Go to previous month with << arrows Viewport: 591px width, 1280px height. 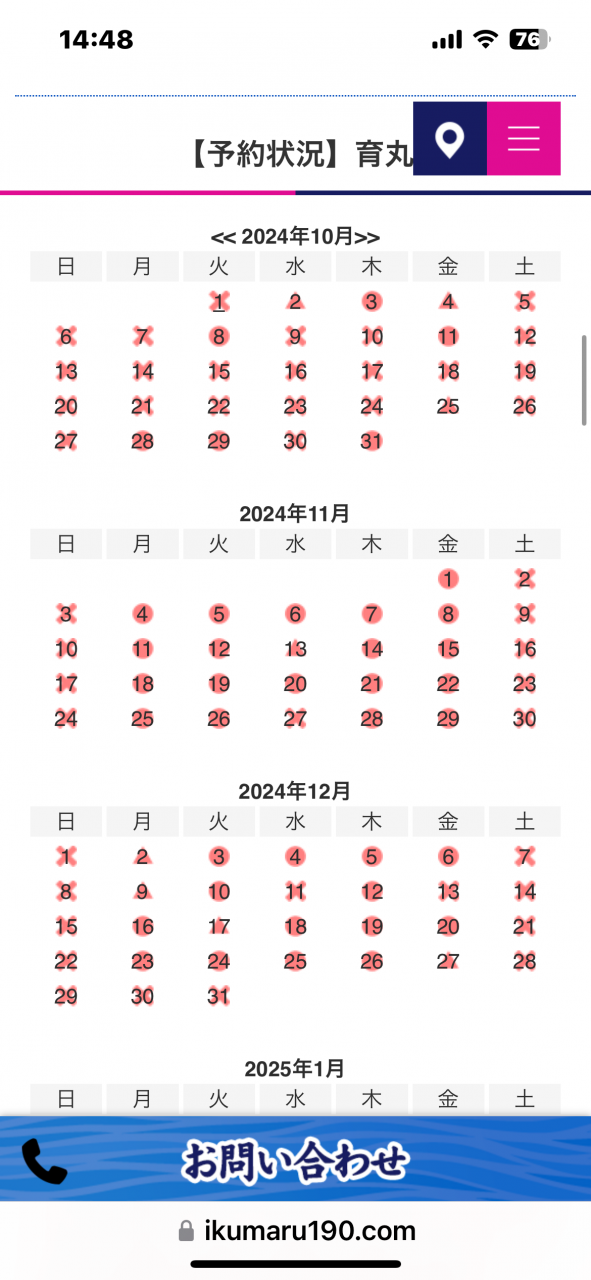(223, 237)
